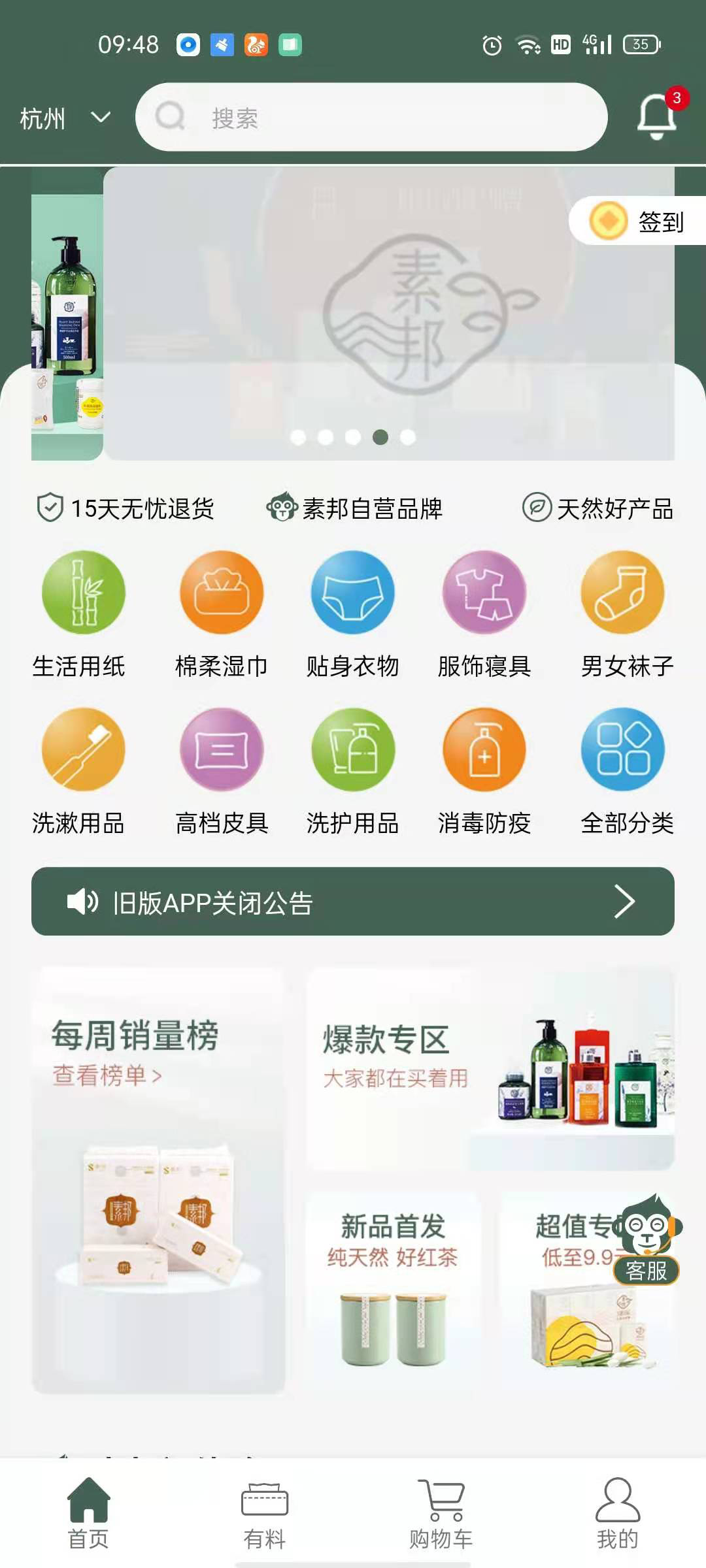The width and height of the screenshot is (706, 1568).
Task: Click the 搜索 search input field
Action: [x=369, y=118]
